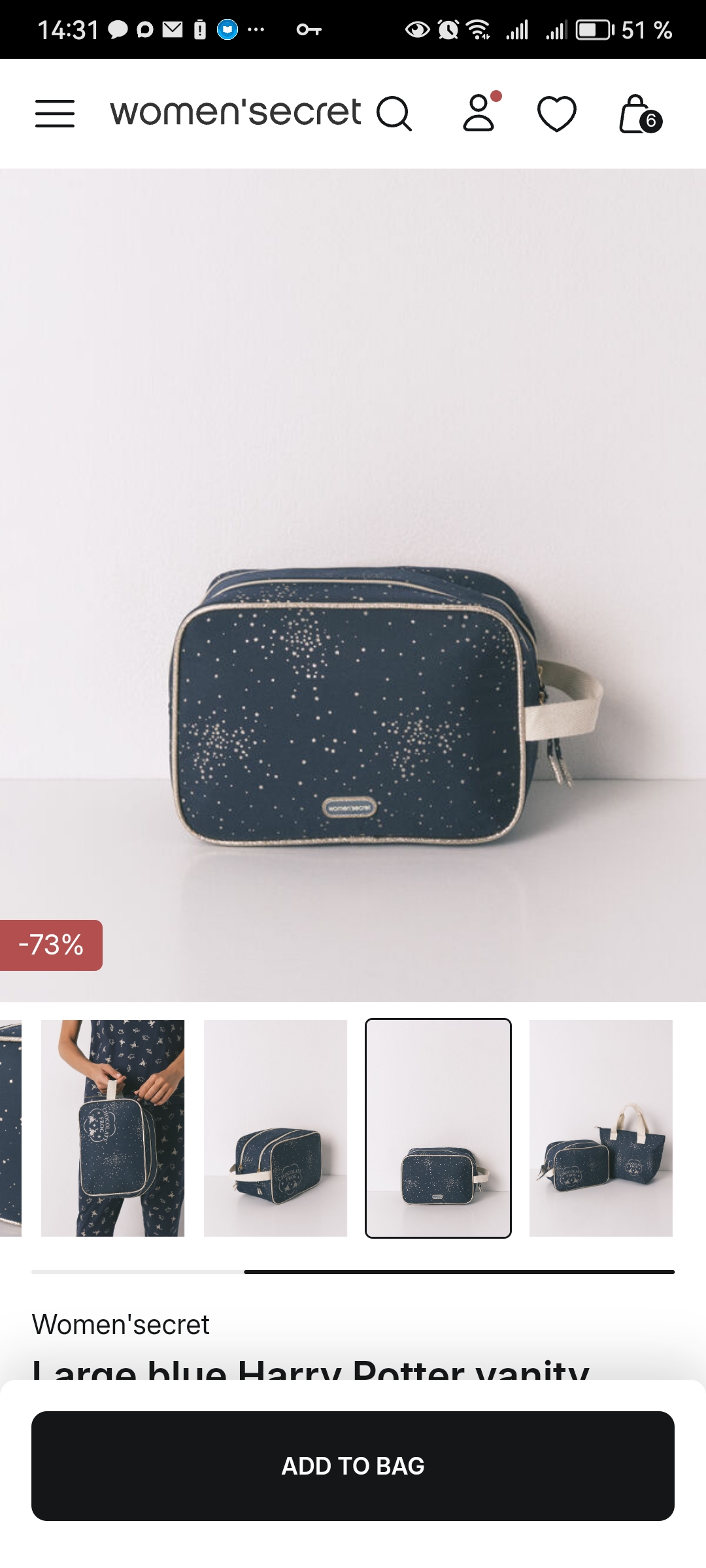Select the partially visible first thumbnail

point(10,1128)
